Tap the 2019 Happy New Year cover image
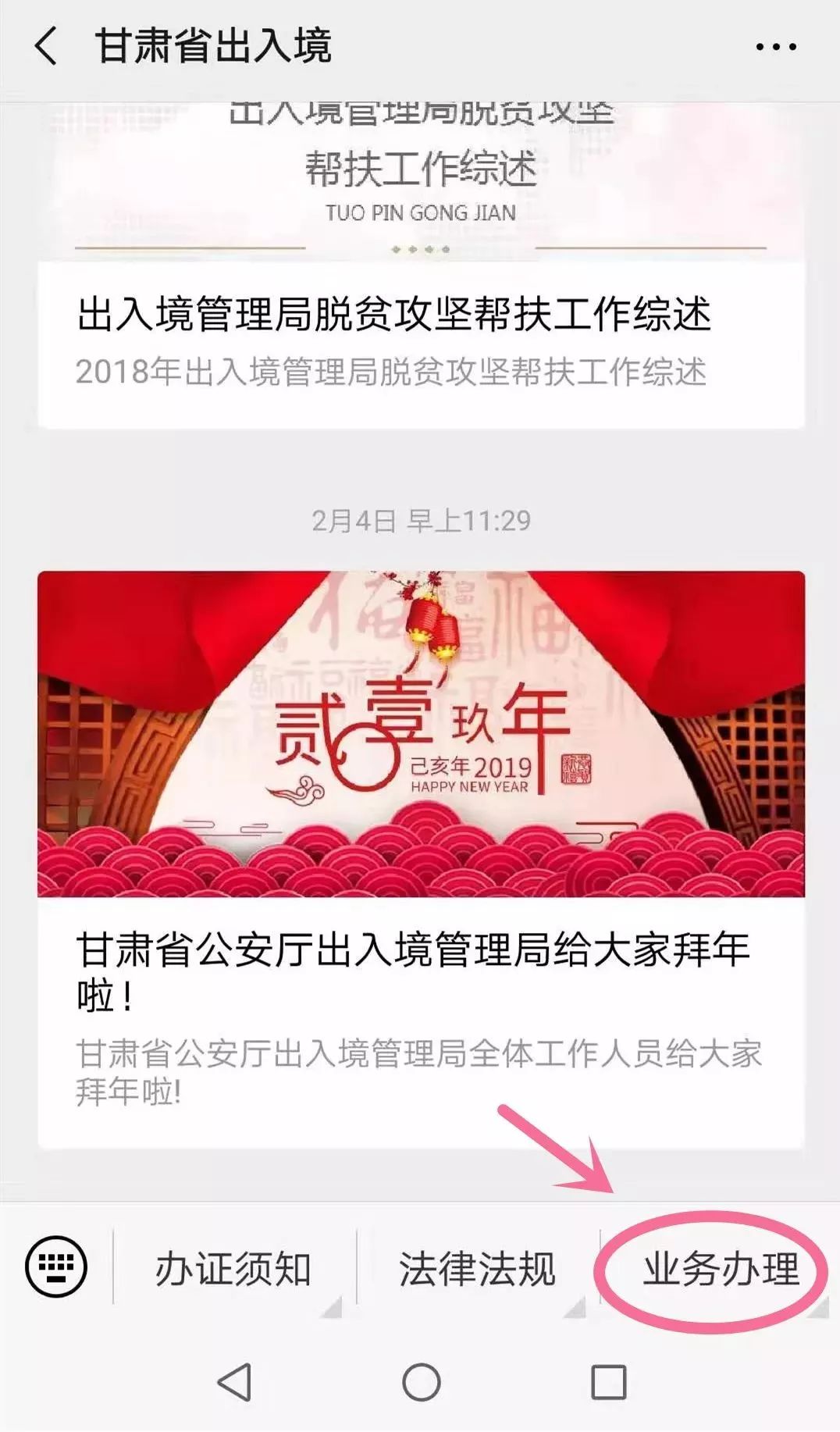The image size is (840, 1432). tap(420, 734)
